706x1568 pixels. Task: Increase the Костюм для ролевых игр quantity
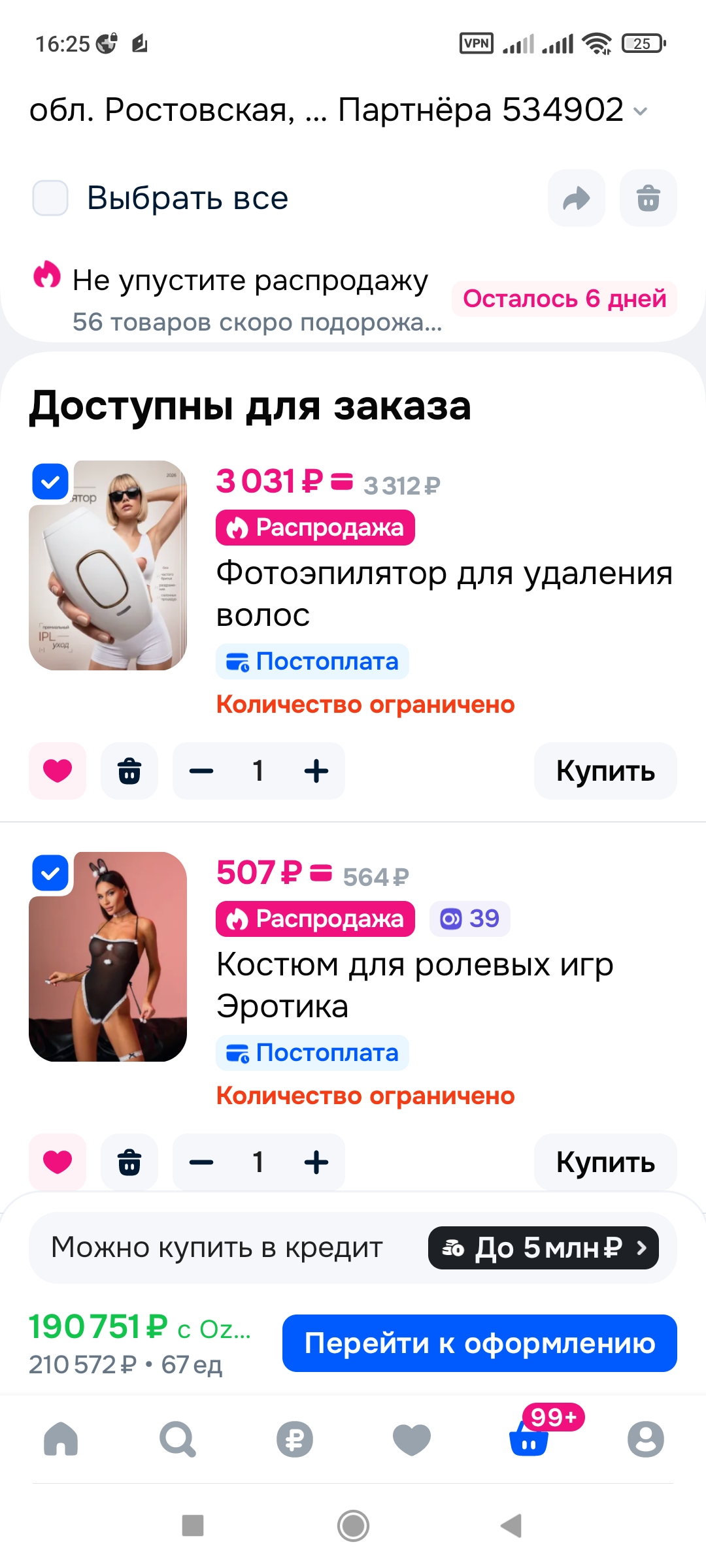click(x=316, y=1162)
